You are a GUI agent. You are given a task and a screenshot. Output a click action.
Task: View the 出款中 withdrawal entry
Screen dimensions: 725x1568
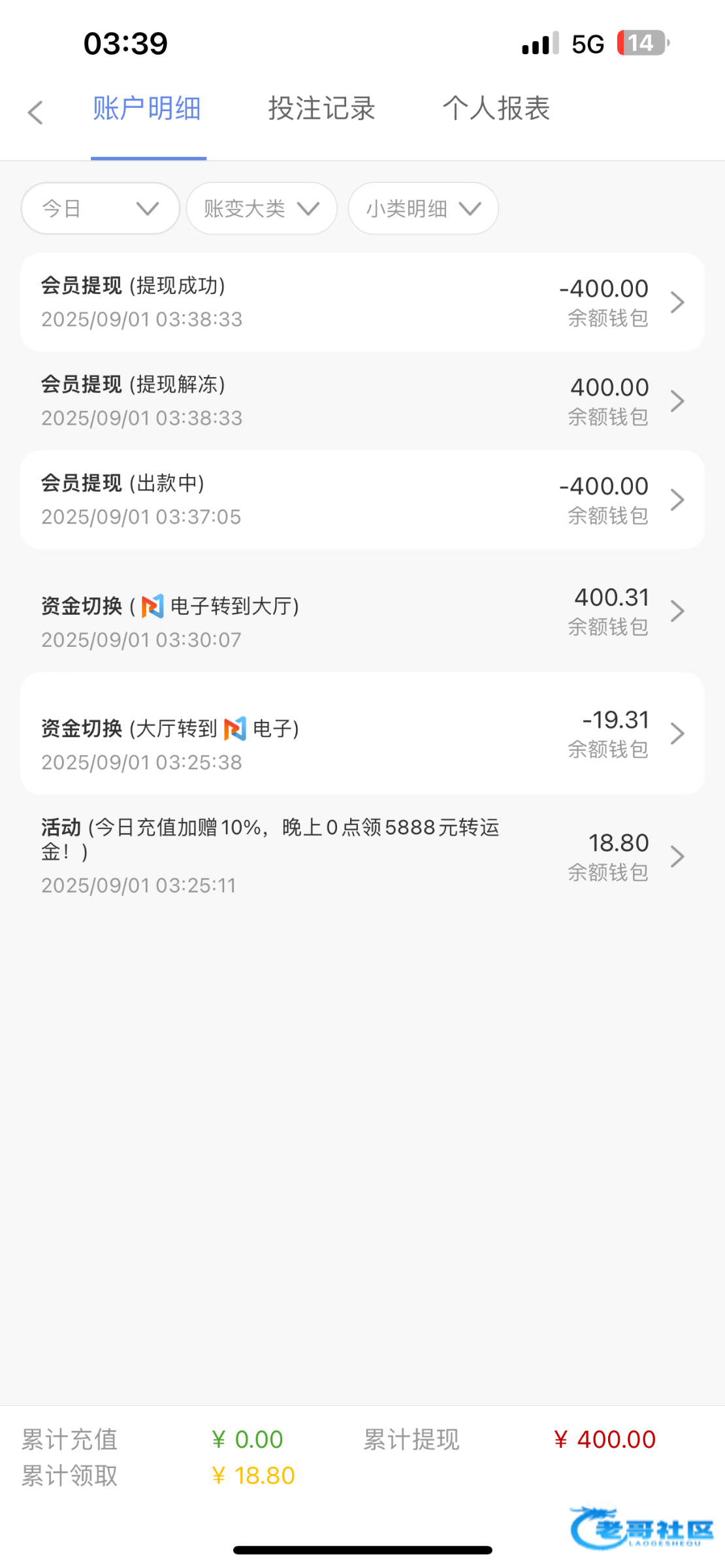[x=362, y=500]
